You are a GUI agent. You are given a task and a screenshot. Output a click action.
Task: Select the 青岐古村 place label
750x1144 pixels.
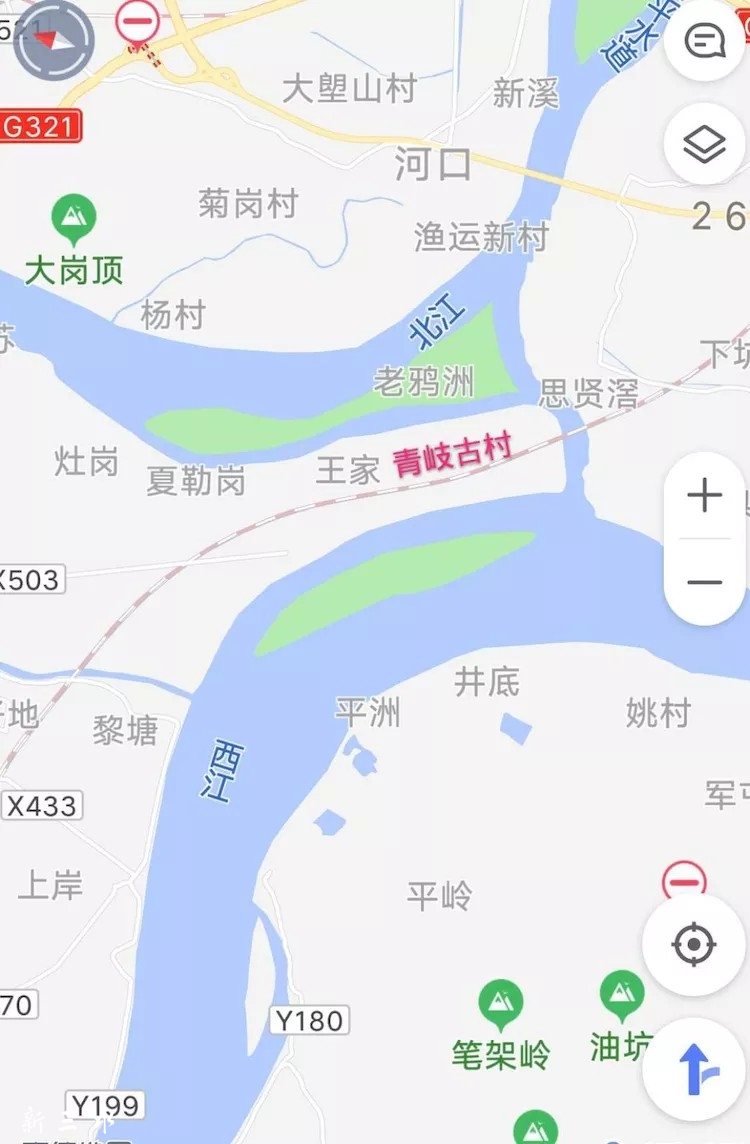[x=452, y=458]
